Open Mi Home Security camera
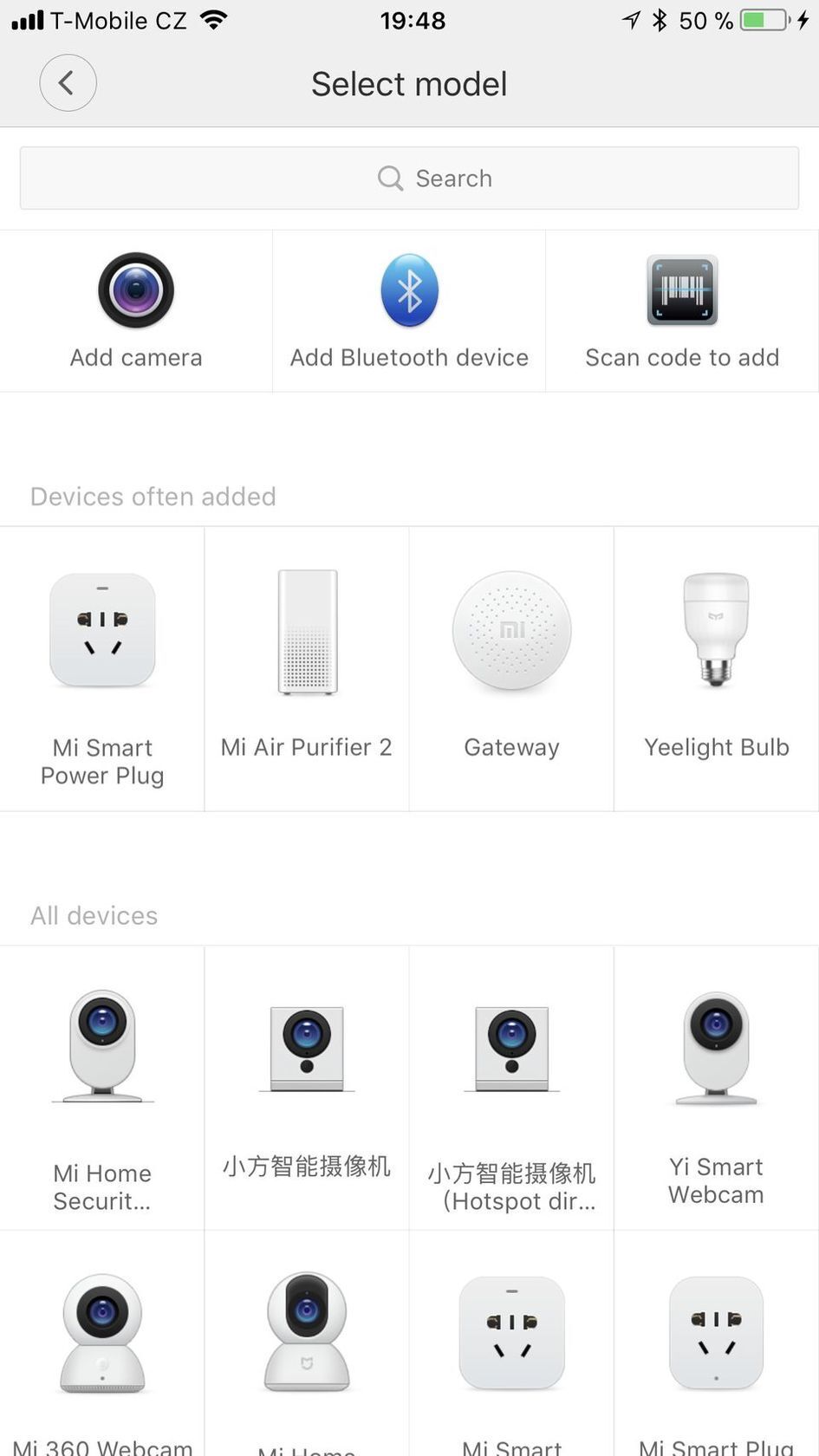This screenshot has width=819, height=1456. pos(102,1088)
